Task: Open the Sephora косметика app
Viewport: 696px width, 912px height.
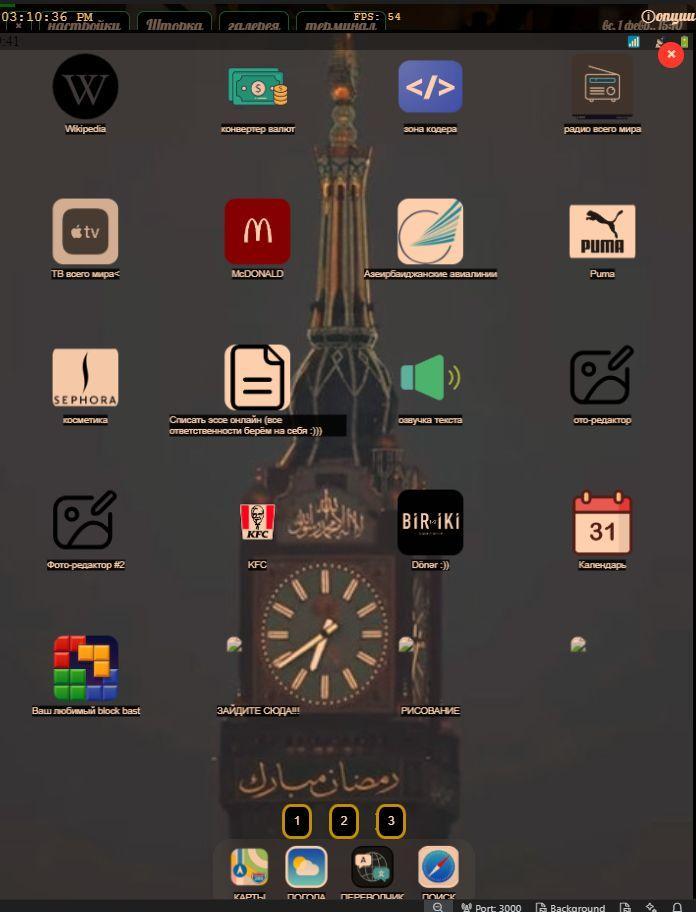Action: (x=85, y=378)
